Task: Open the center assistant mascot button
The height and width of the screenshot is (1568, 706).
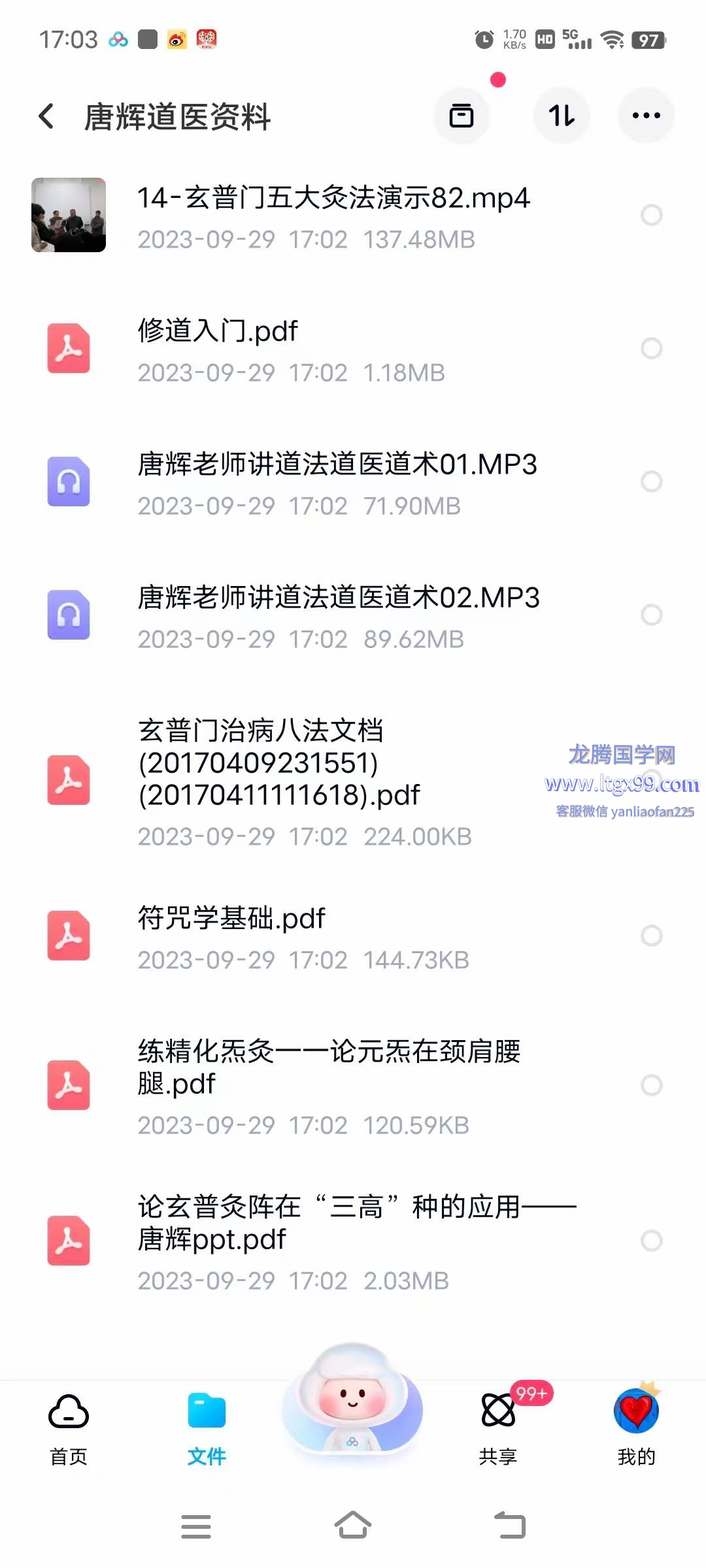Action: point(352,1398)
